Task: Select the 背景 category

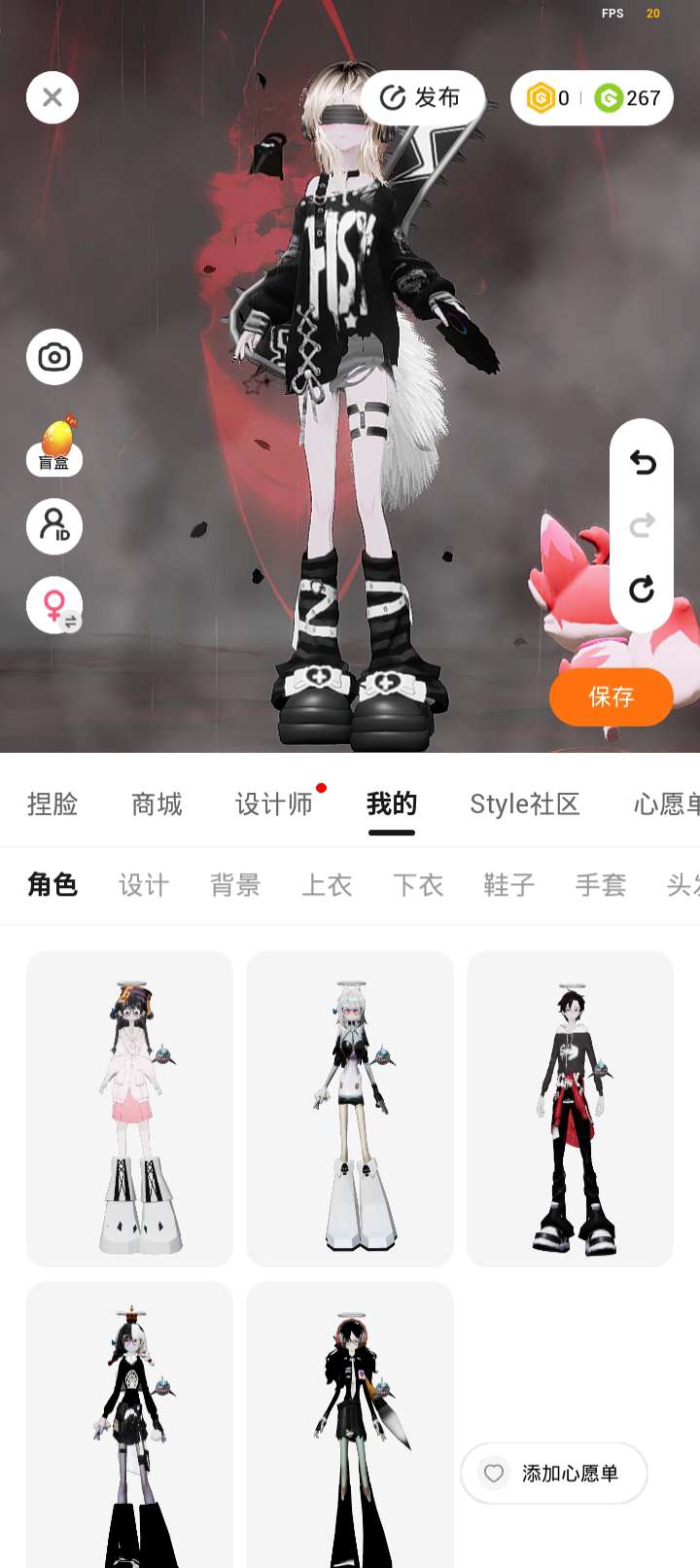Action: point(235,885)
